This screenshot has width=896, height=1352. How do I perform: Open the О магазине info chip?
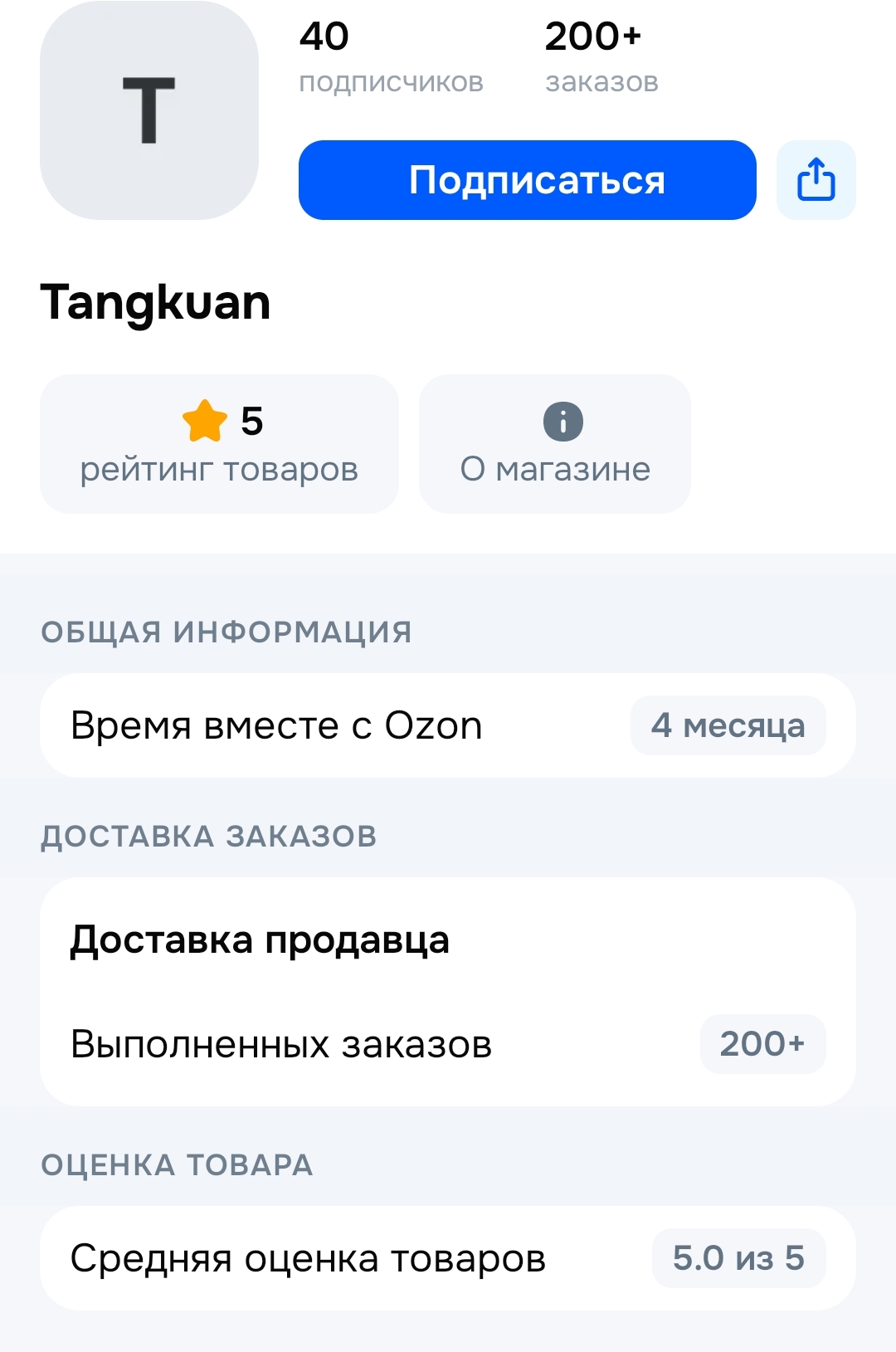(x=554, y=444)
